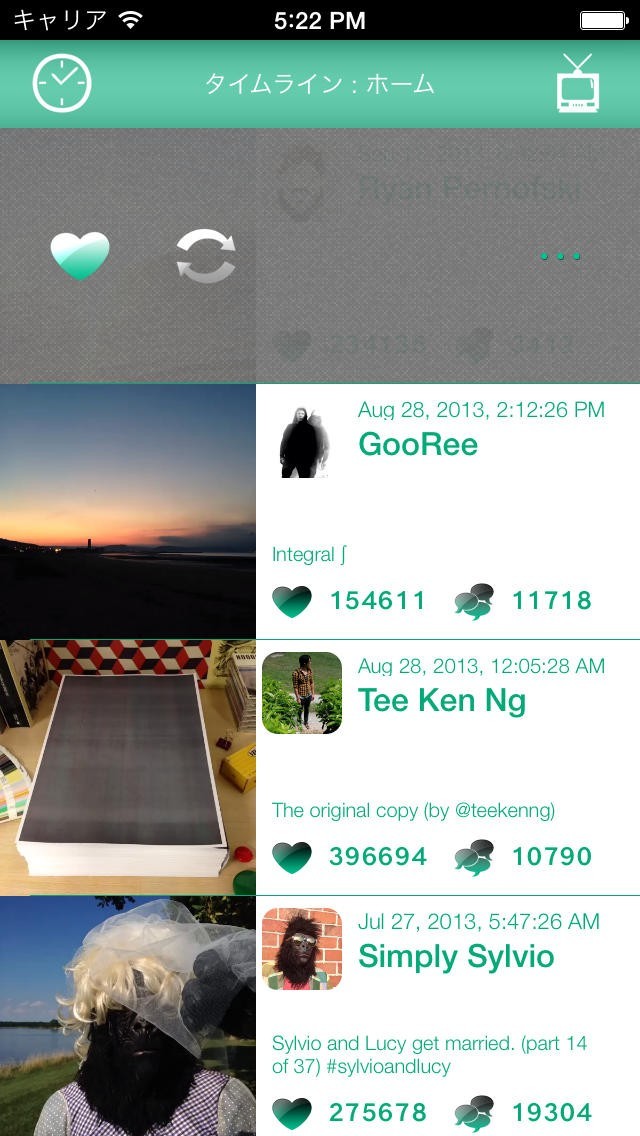View Tee Ken Ng's profile avatar
The width and height of the screenshot is (640, 1136).
302,693
